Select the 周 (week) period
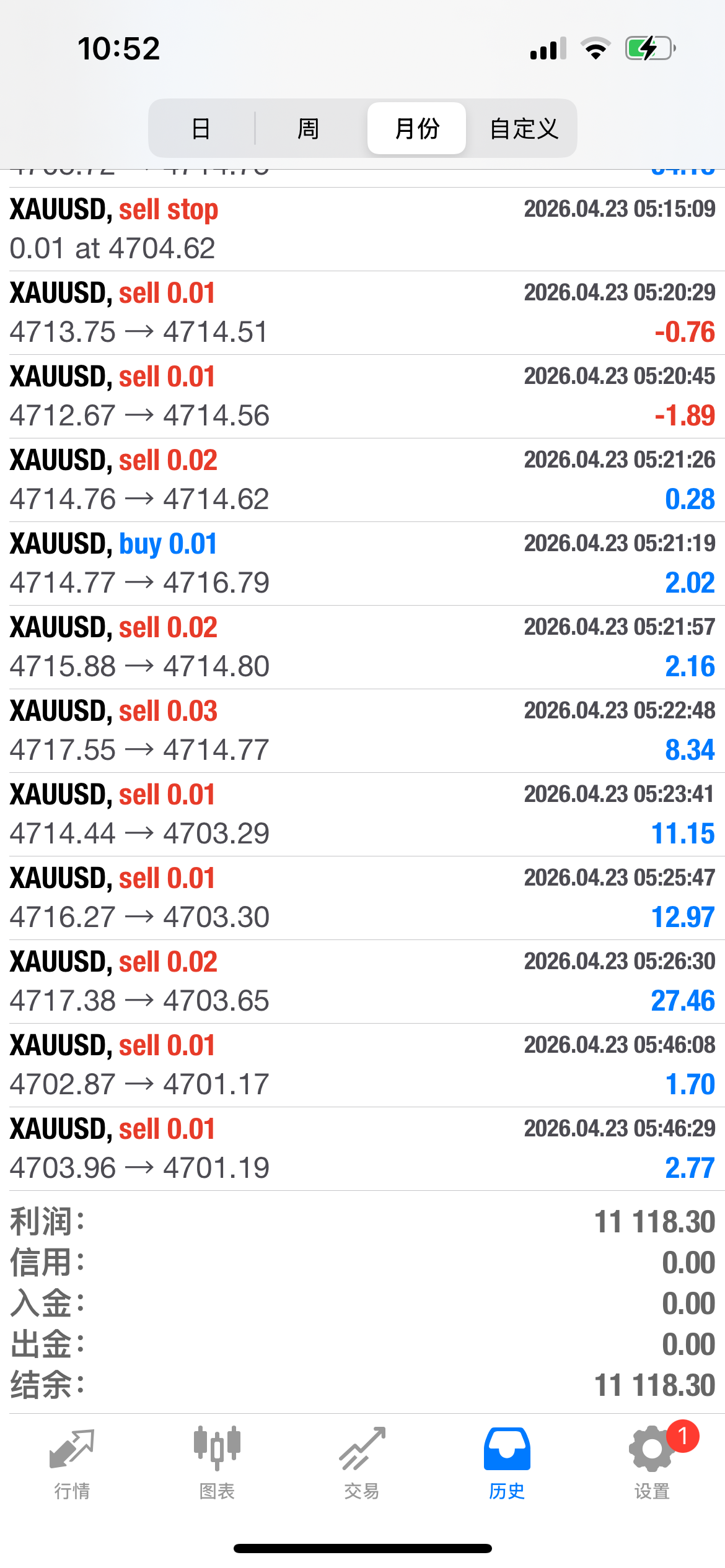 308,128
